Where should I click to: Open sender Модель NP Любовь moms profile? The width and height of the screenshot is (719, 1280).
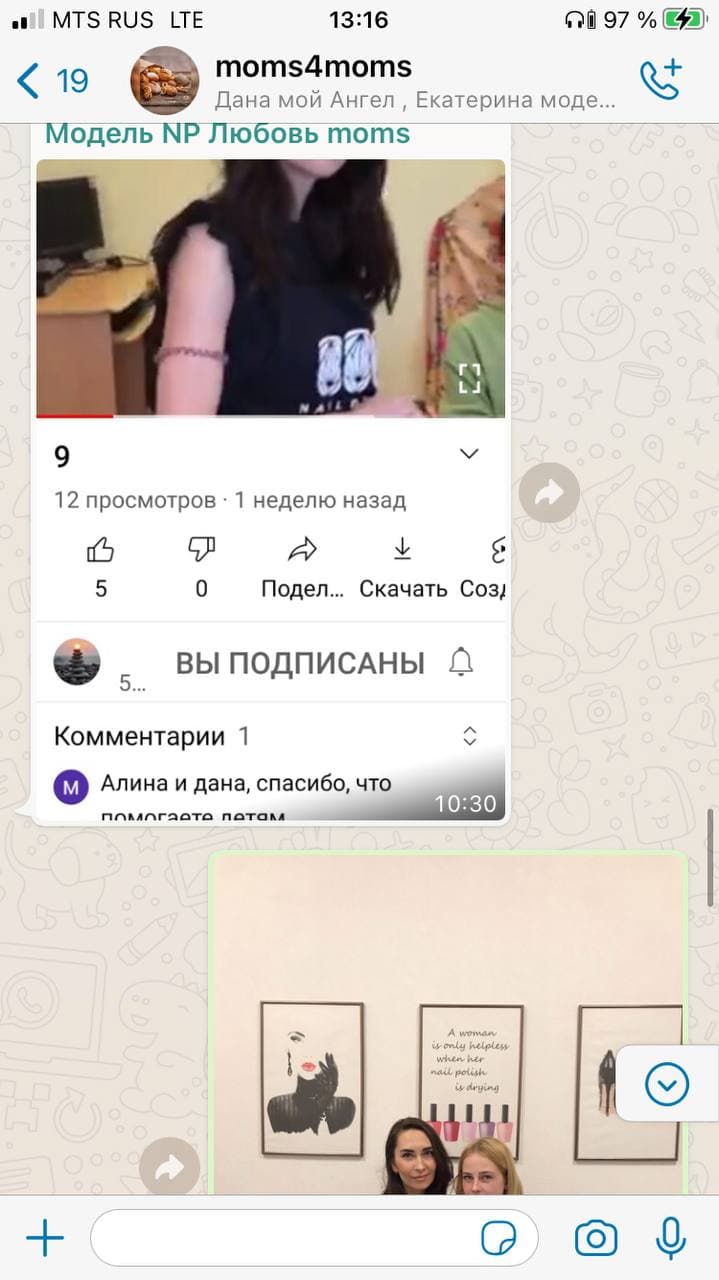[x=228, y=133]
